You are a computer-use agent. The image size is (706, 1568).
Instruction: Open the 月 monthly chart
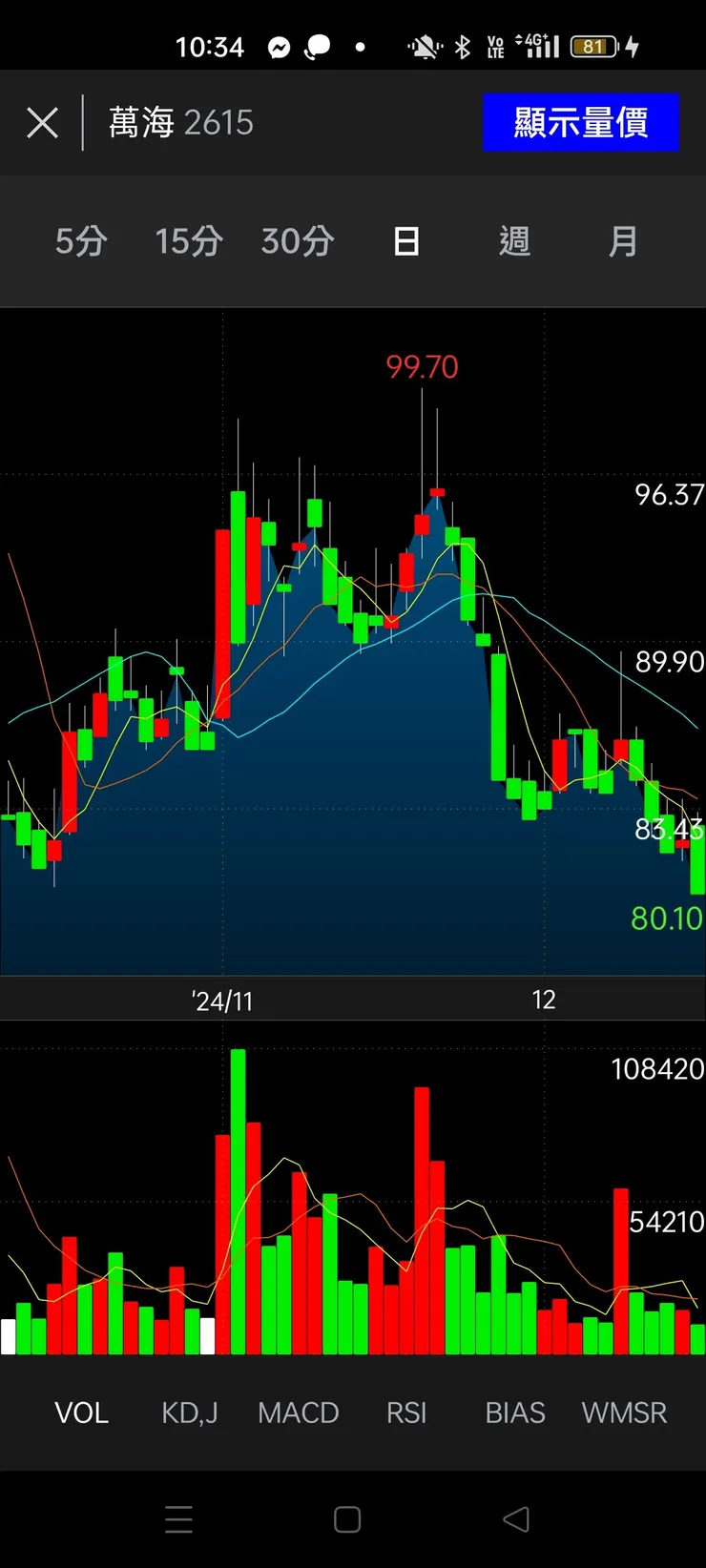[x=623, y=241]
